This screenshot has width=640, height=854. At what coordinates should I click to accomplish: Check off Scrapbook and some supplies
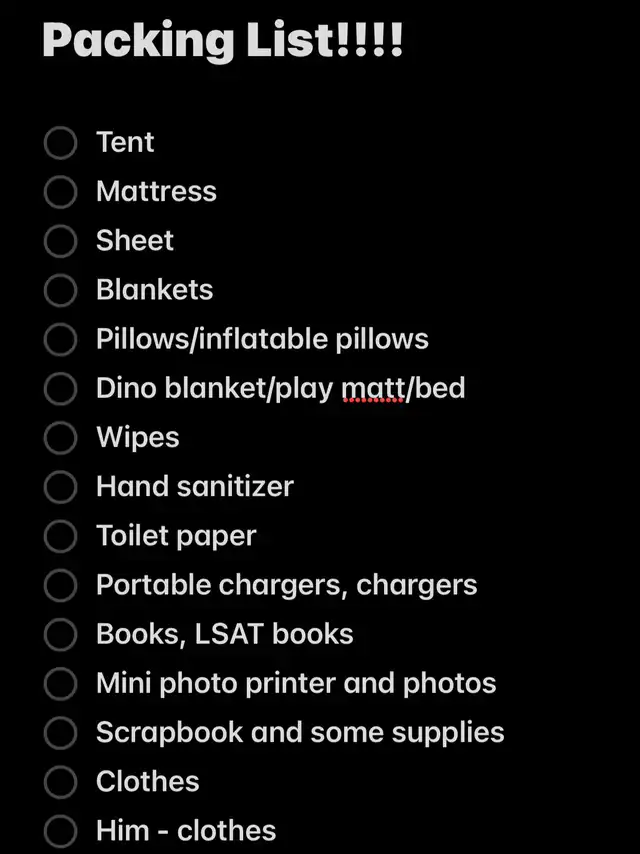[61, 733]
